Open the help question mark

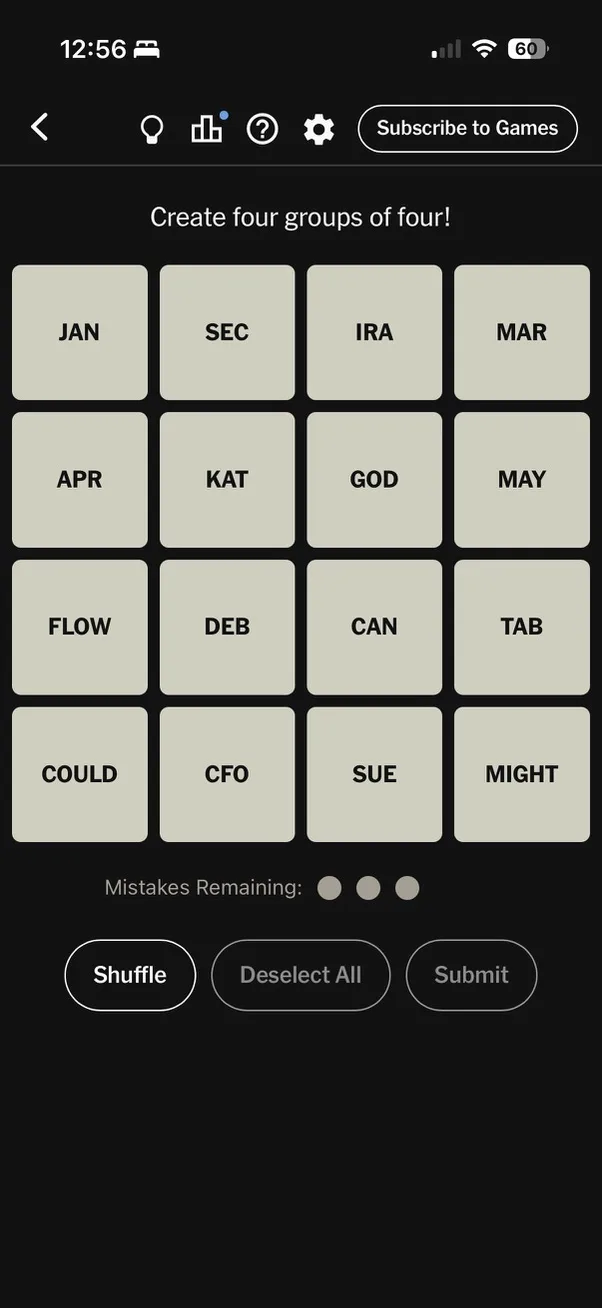[x=262, y=129]
